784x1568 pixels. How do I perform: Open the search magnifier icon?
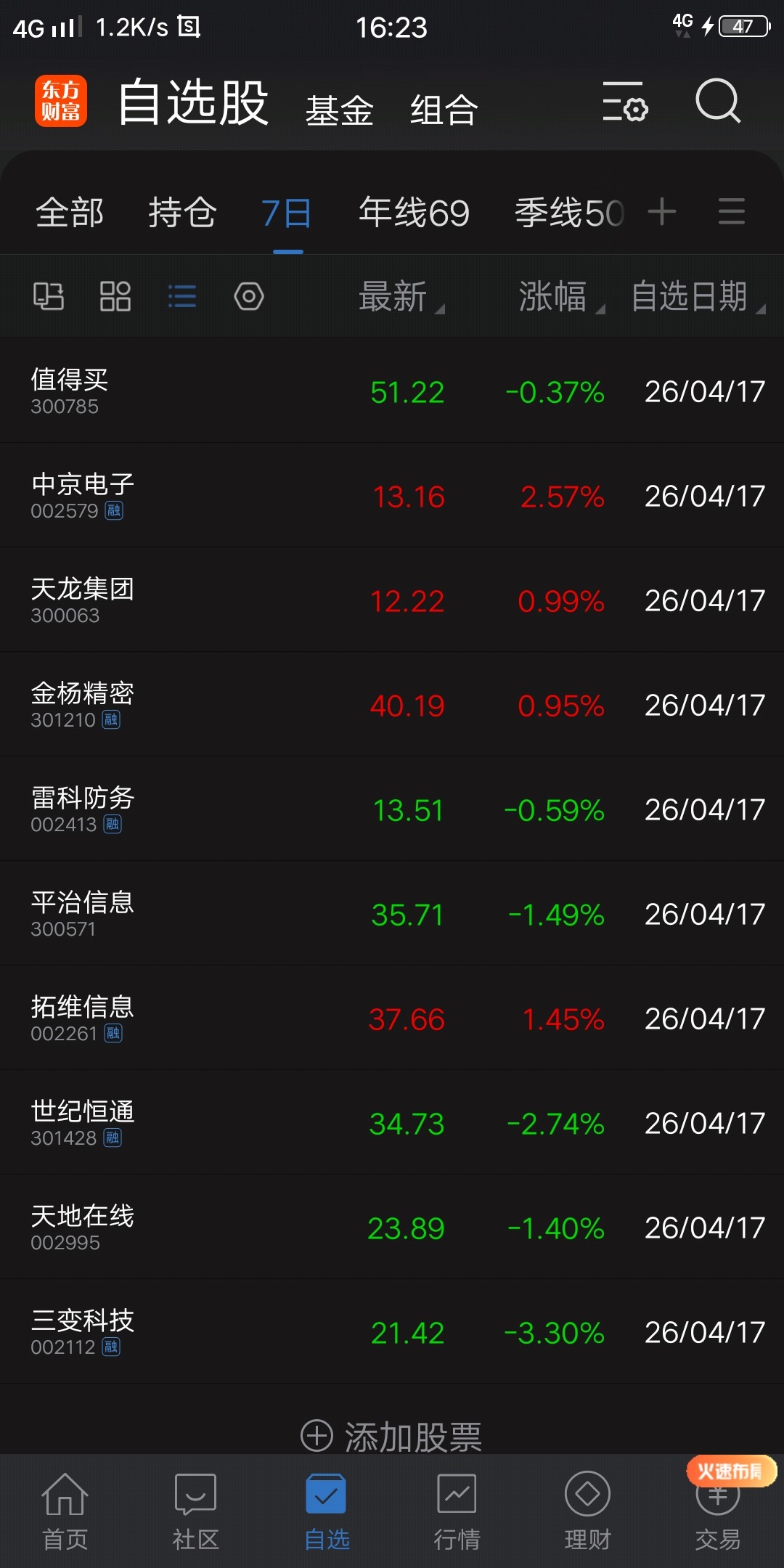click(717, 102)
